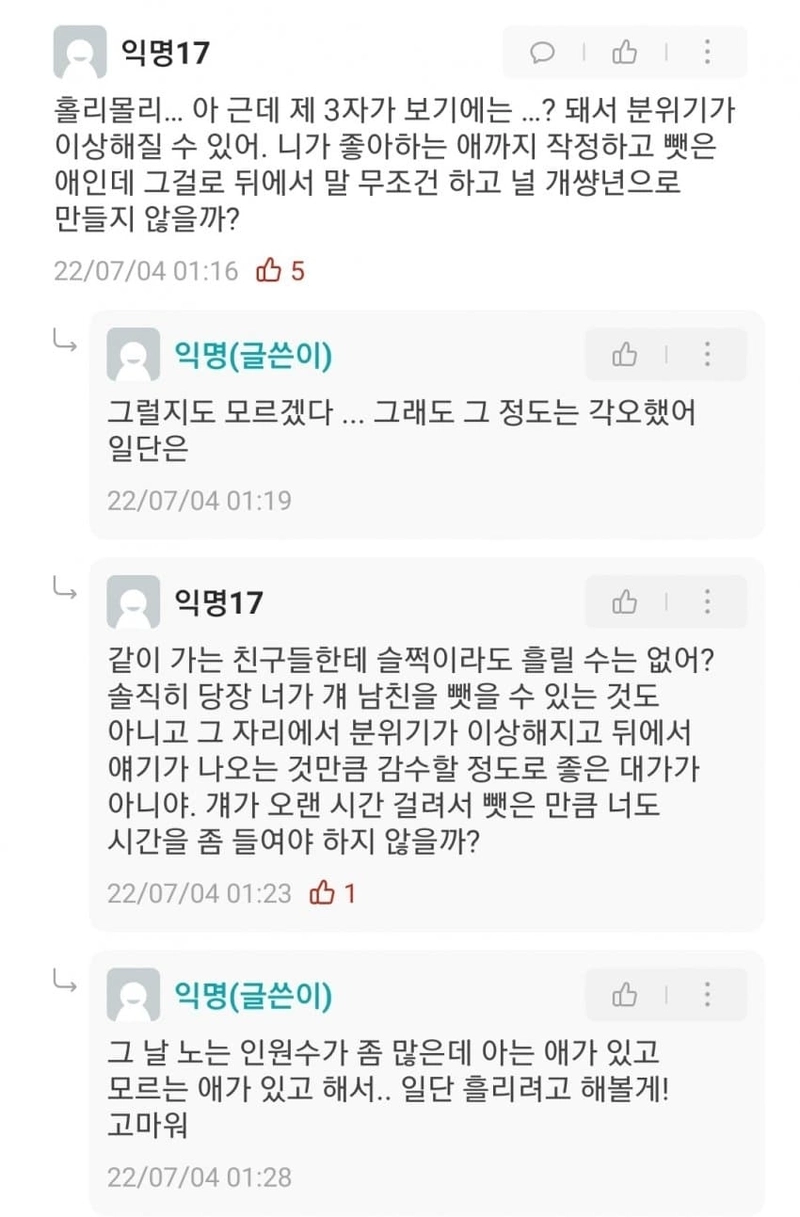Open more options on 익명17's 01:23 reply
This screenshot has width=800, height=1217.
[x=707, y=602]
